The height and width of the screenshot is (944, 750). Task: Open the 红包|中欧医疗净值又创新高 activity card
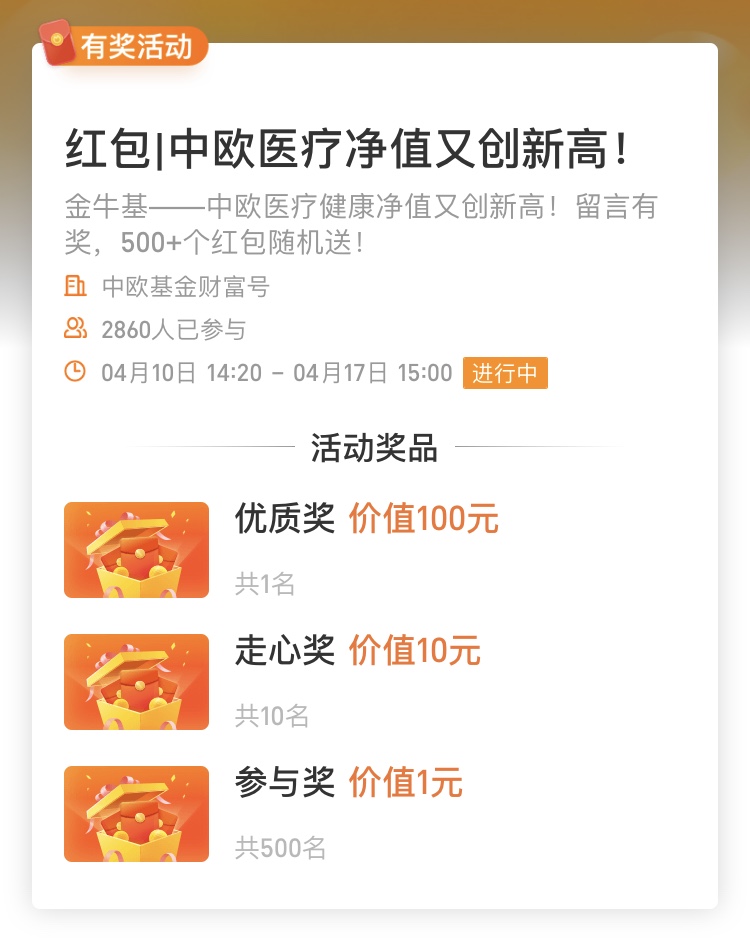pos(347,150)
